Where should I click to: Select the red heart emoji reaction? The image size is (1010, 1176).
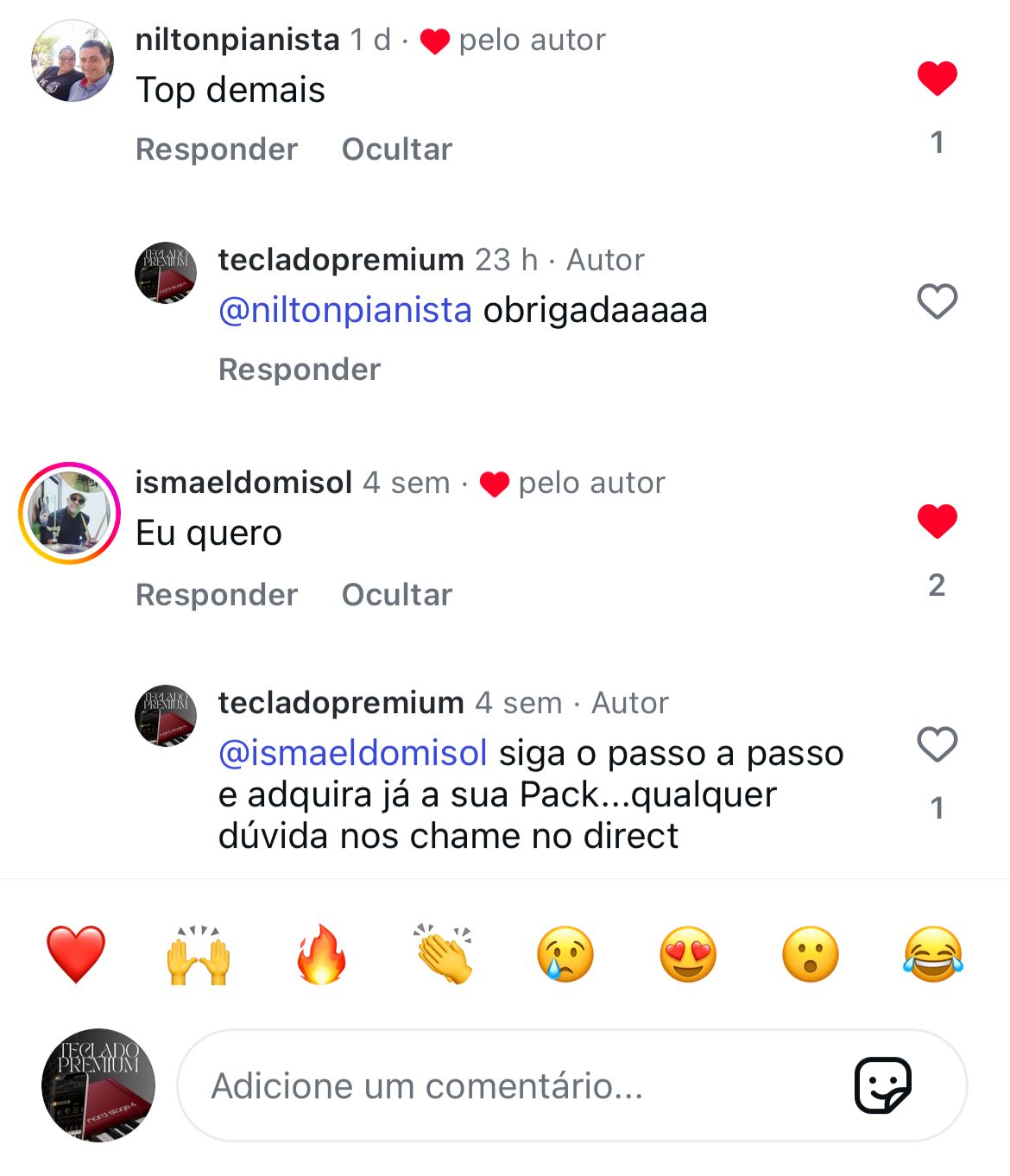pos(76,955)
